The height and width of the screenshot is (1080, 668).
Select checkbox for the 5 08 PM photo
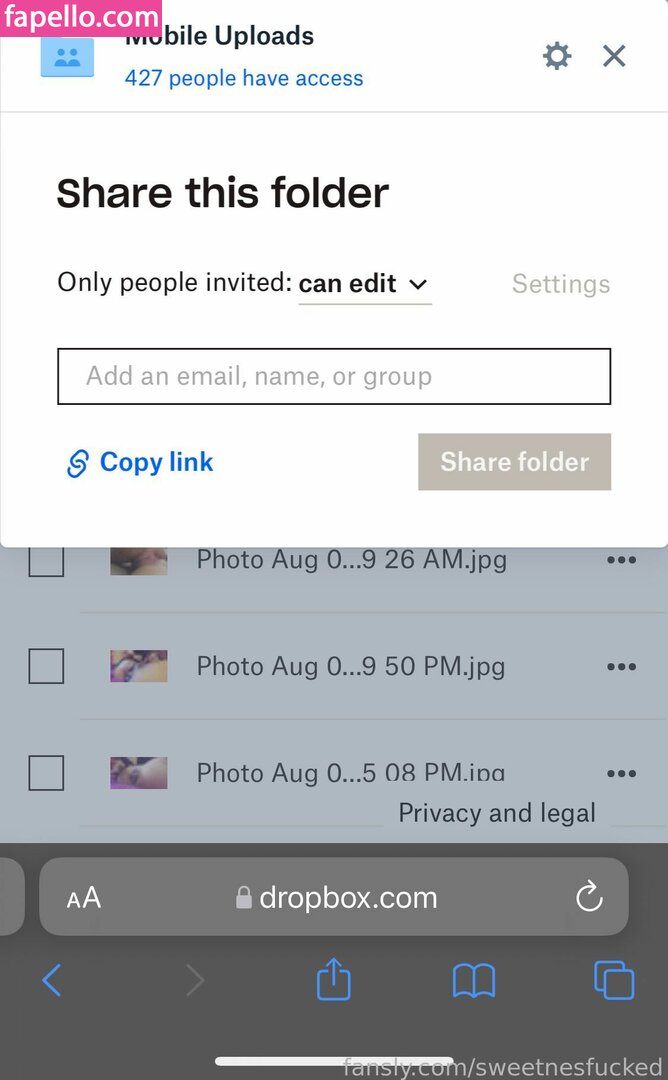[x=46, y=772]
